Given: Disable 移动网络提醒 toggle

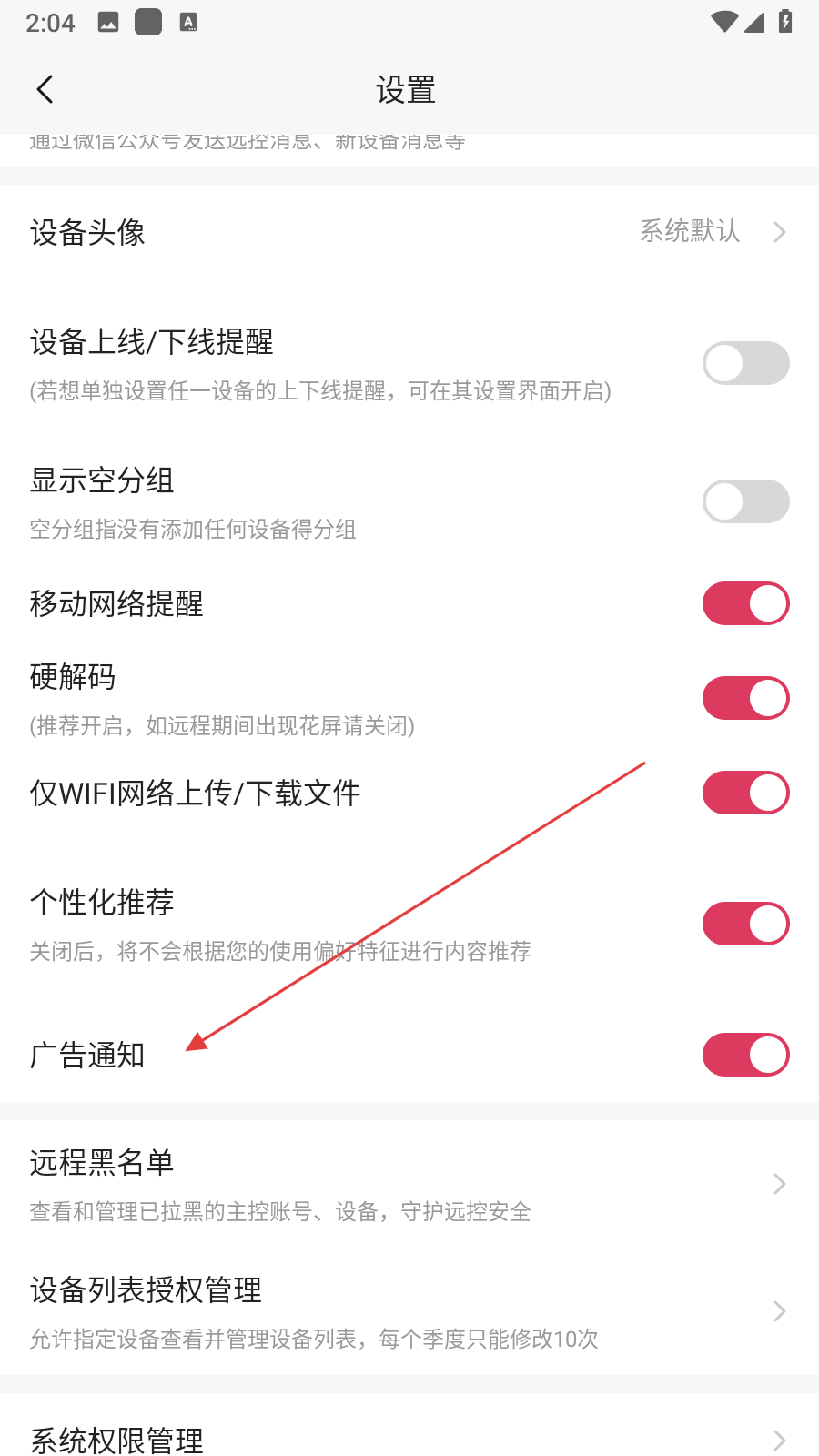Looking at the screenshot, I should coord(745,603).
